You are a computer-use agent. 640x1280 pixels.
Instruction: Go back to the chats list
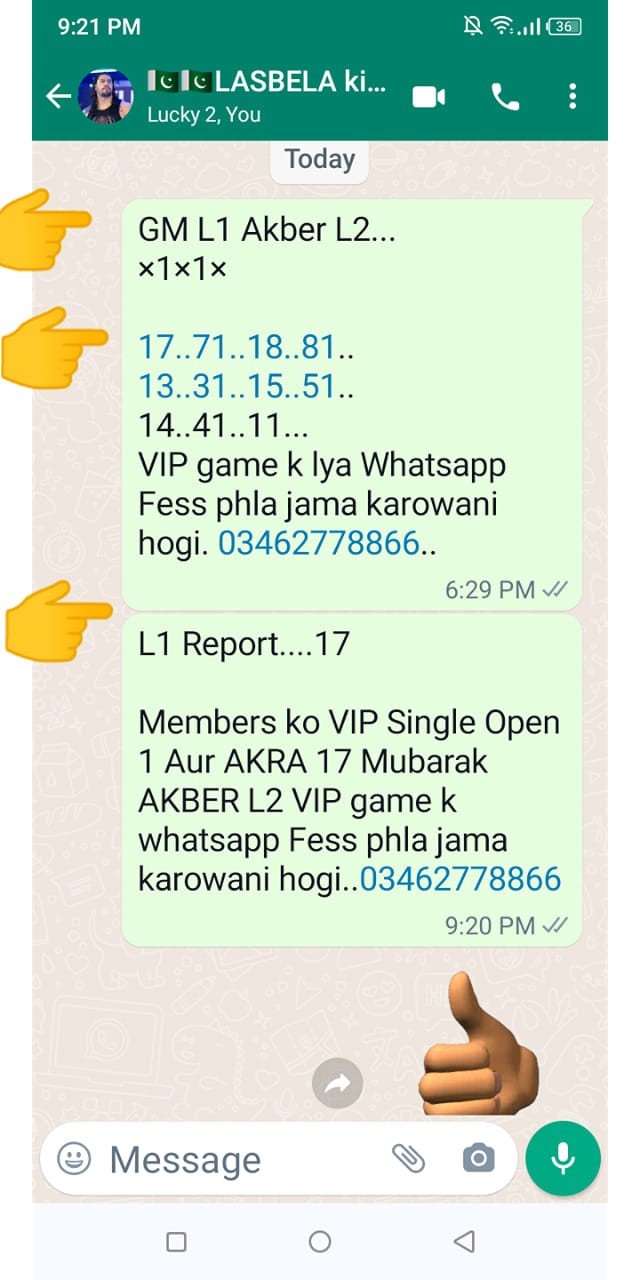(x=59, y=96)
